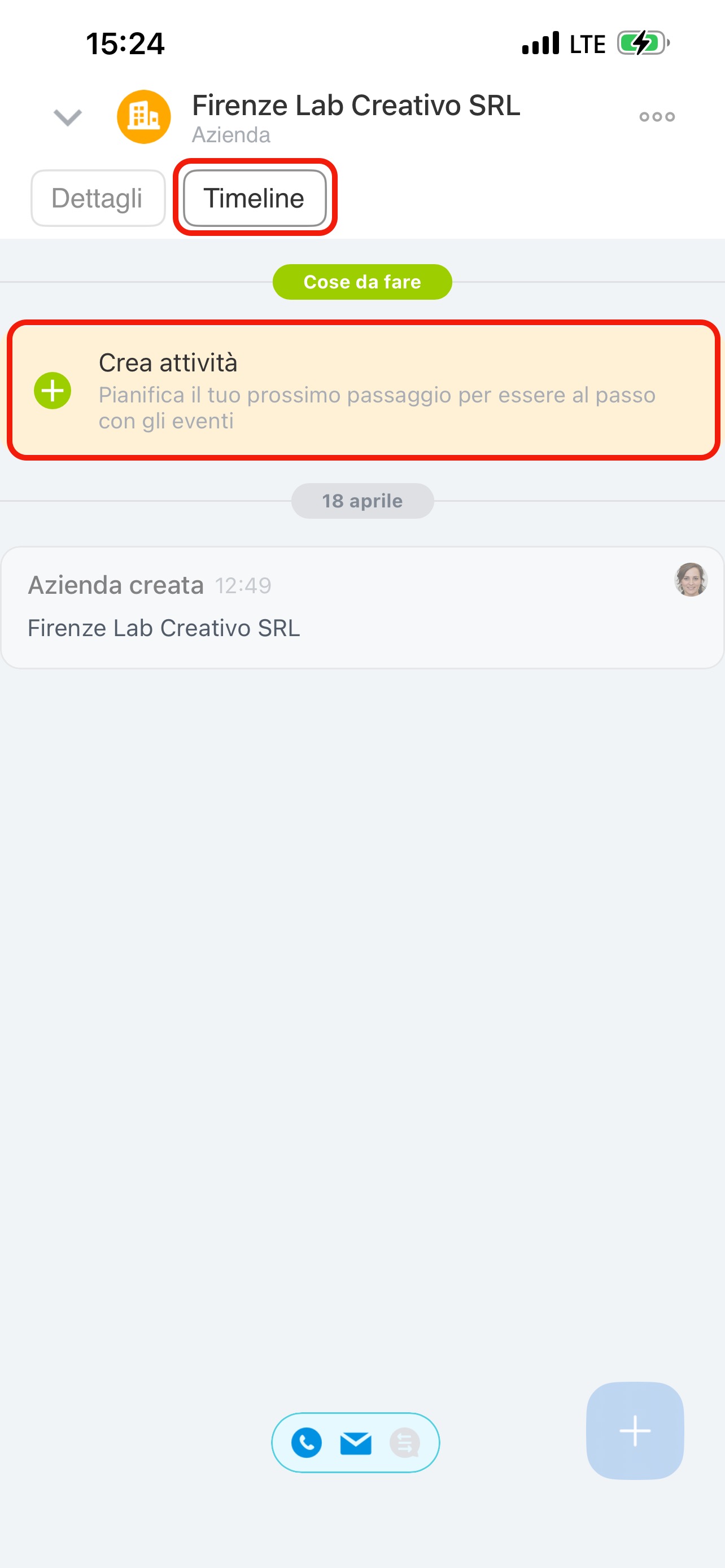
Task: Select the Timeline tab
Action: tap(255, 199)
